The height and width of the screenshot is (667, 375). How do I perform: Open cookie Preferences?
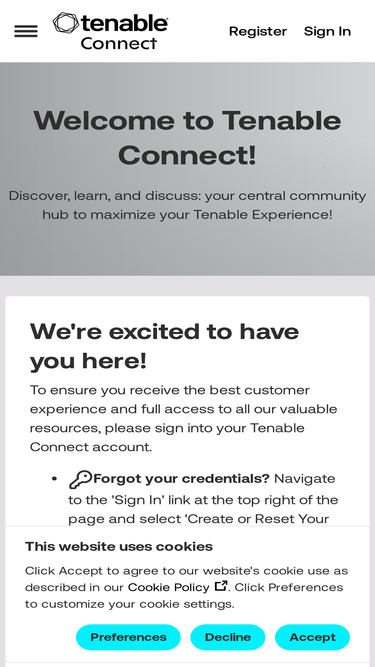pos(128,637)
